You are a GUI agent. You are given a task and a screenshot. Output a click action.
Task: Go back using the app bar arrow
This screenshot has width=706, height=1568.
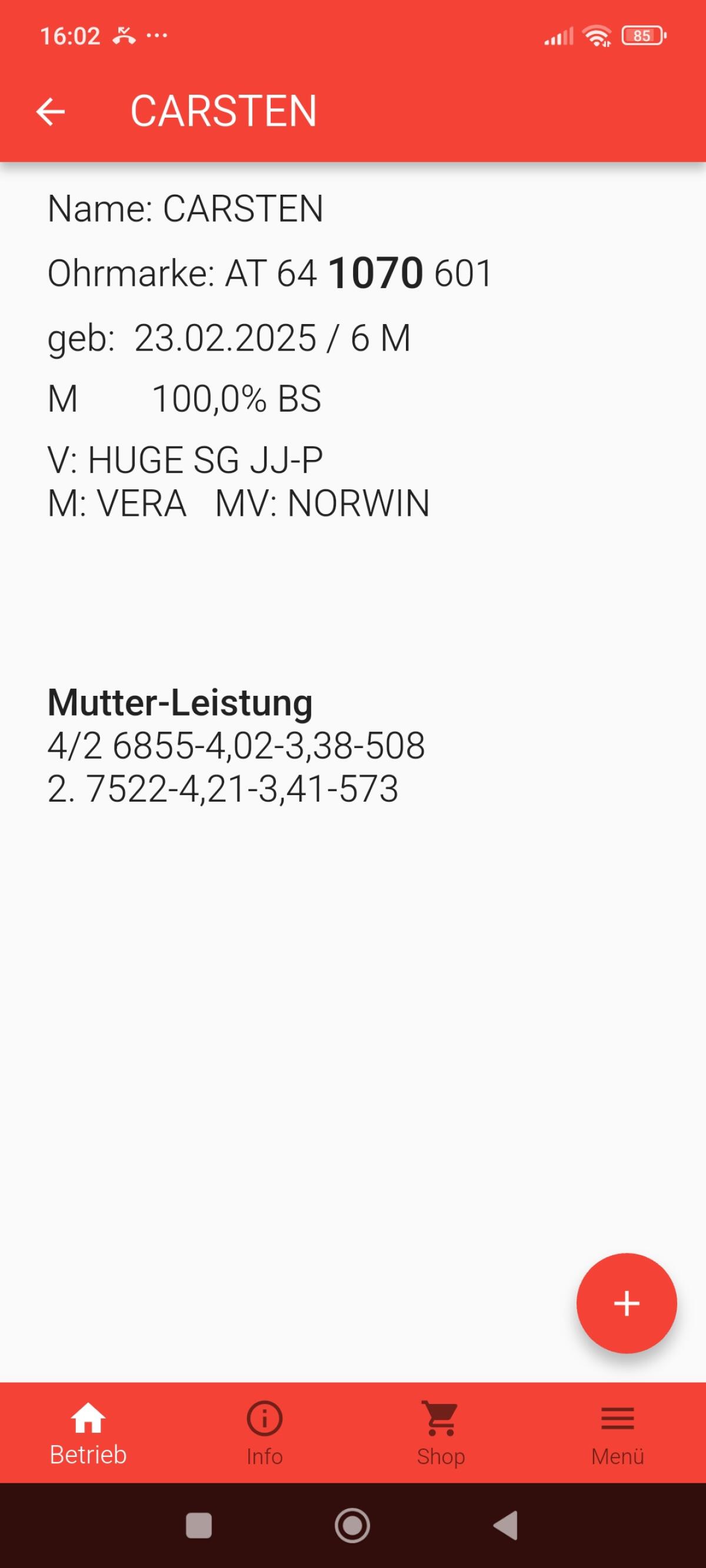50,112
